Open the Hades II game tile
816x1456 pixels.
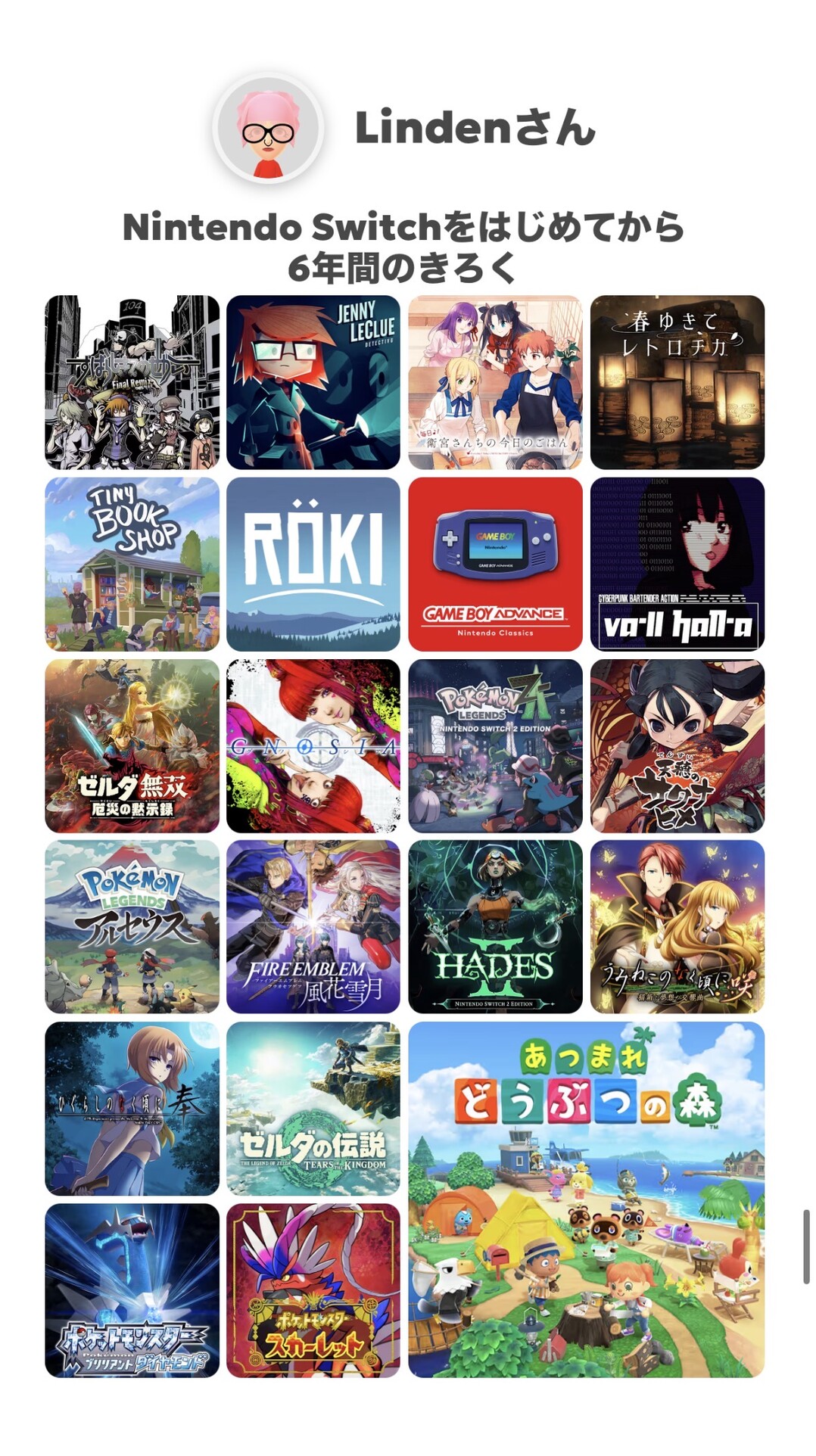495,926
